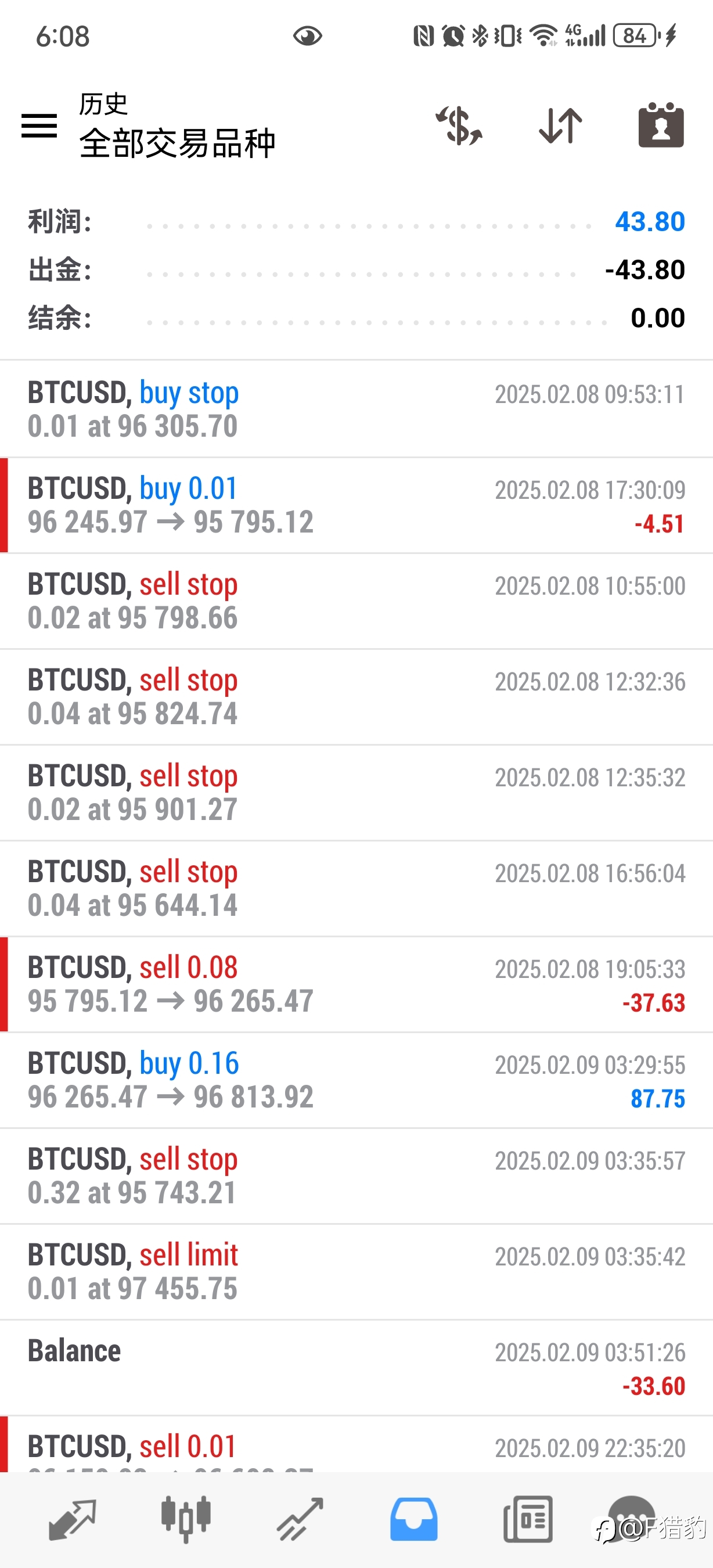Screen dimensions: 713x1568
Task: Open the calendar date range picker
Action: tap(661, 125)
